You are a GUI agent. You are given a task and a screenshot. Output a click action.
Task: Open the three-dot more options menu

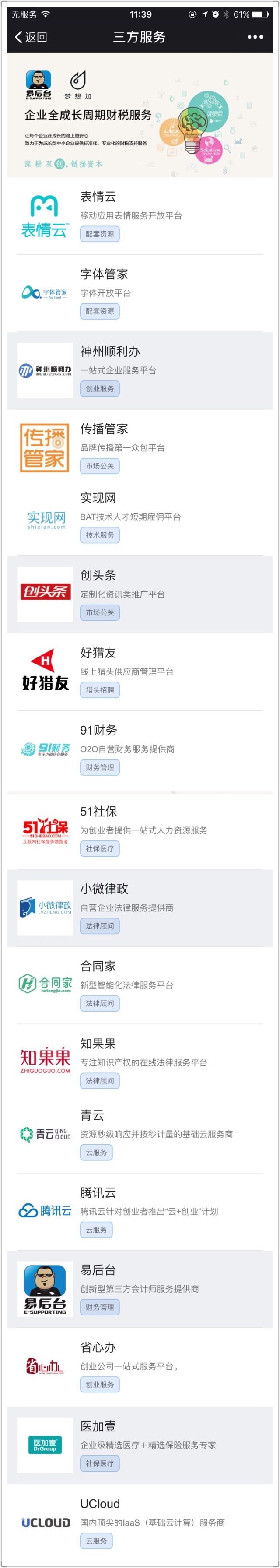click(255, 37)
